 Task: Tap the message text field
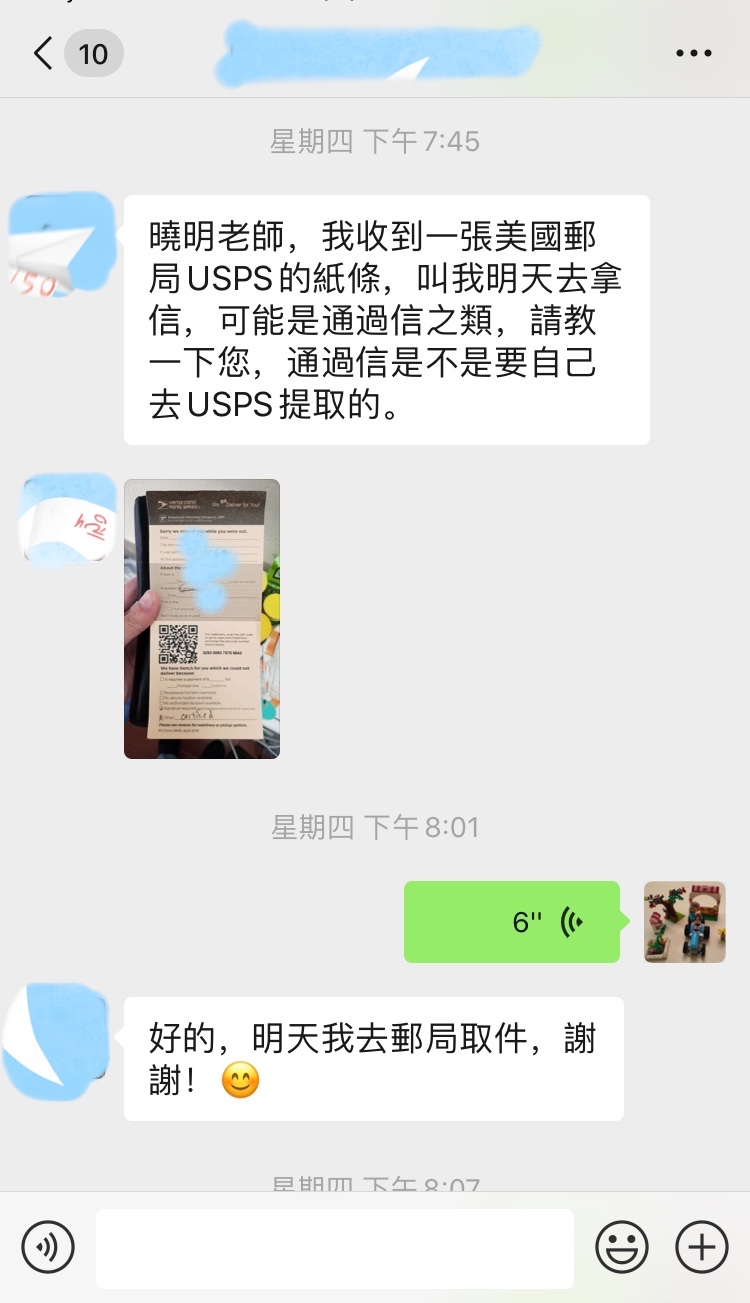335,1248
